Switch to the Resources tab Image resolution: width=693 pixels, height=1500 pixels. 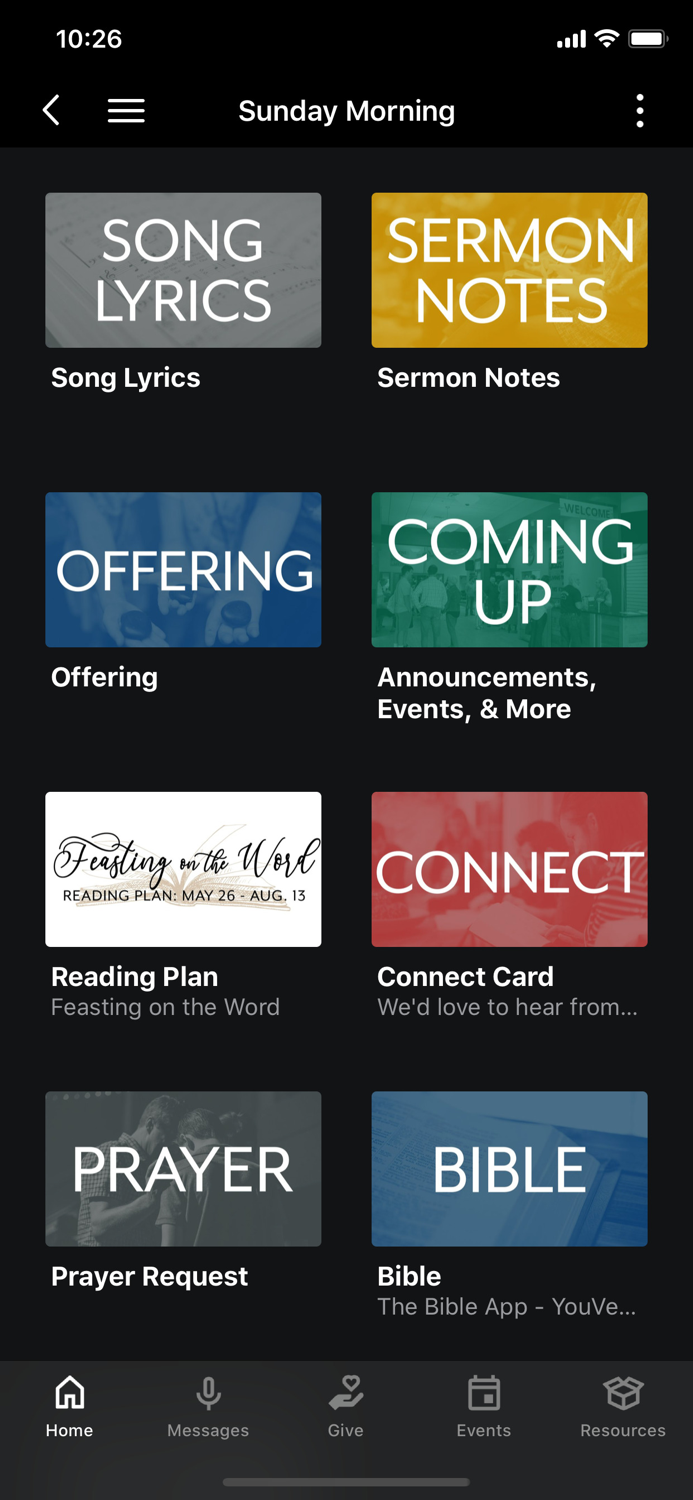pyautogui.click(x=623, y=1407)
